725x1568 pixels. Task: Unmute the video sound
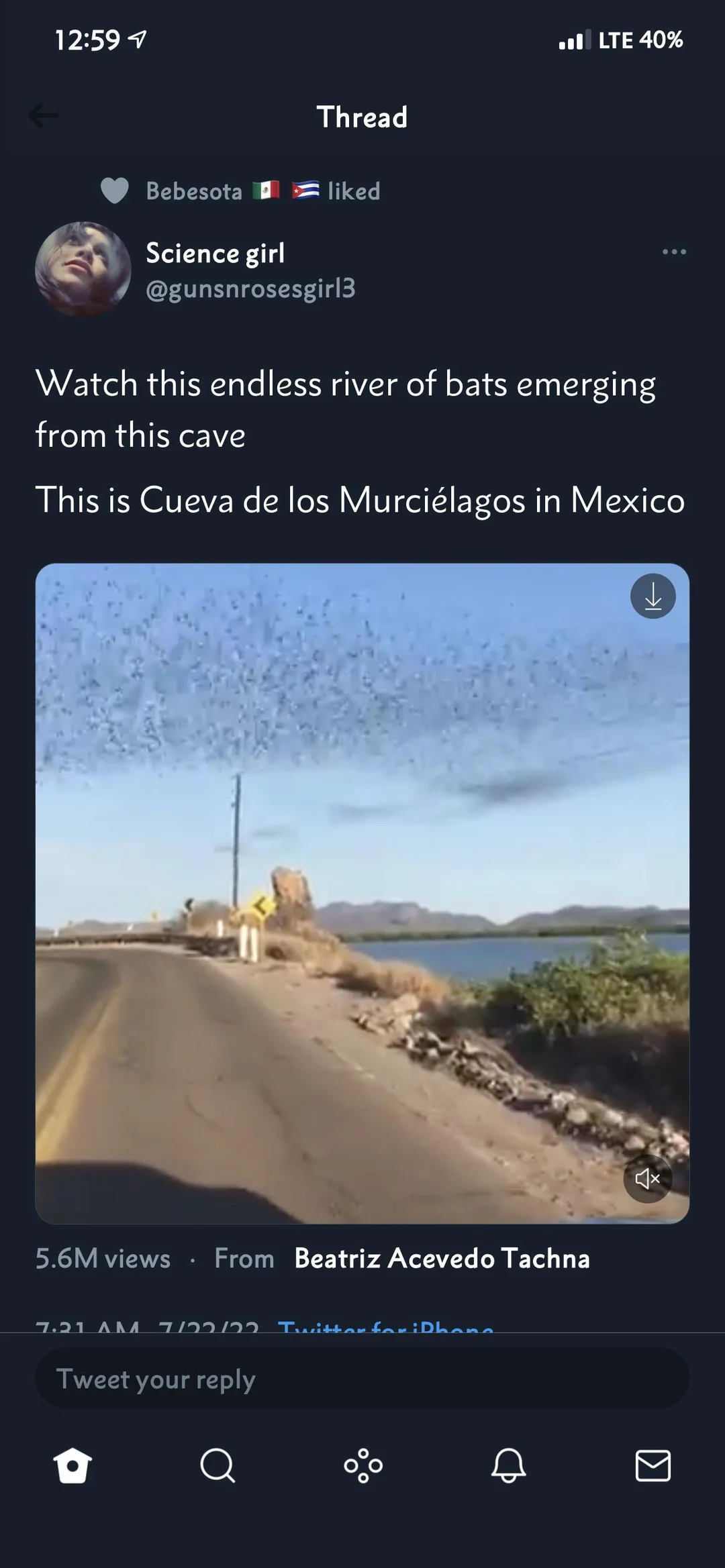647,1178
